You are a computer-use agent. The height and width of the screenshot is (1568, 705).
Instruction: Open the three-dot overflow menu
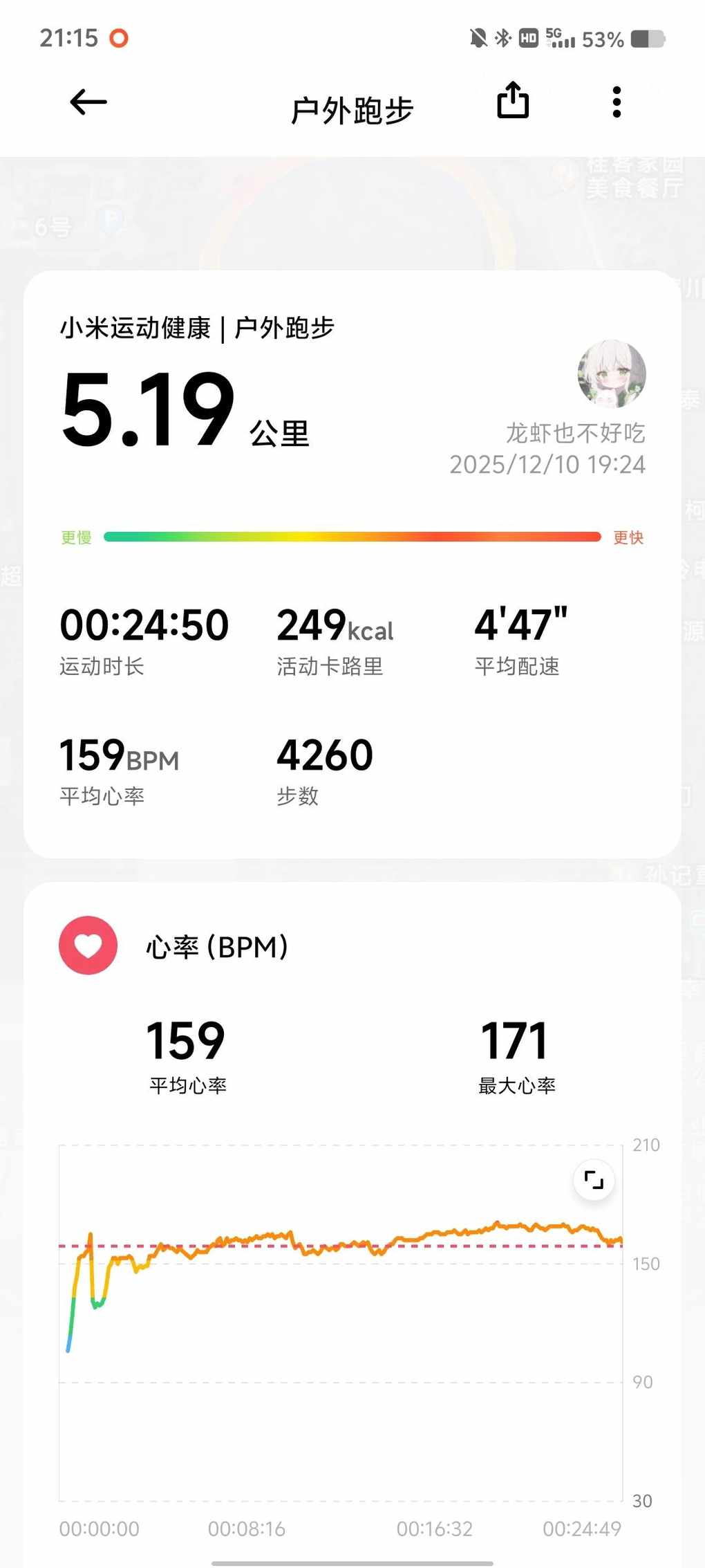click(x=617, y=102)
